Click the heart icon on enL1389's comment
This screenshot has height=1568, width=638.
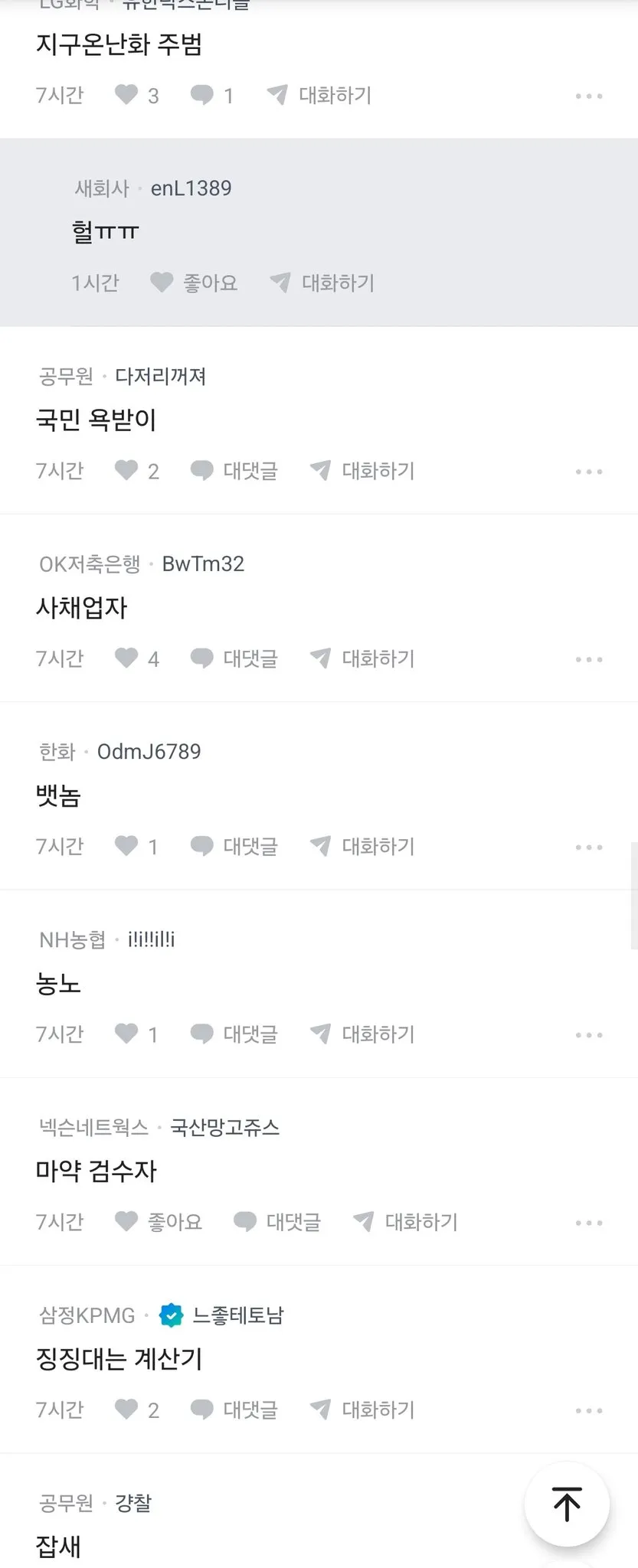[162, 283]
